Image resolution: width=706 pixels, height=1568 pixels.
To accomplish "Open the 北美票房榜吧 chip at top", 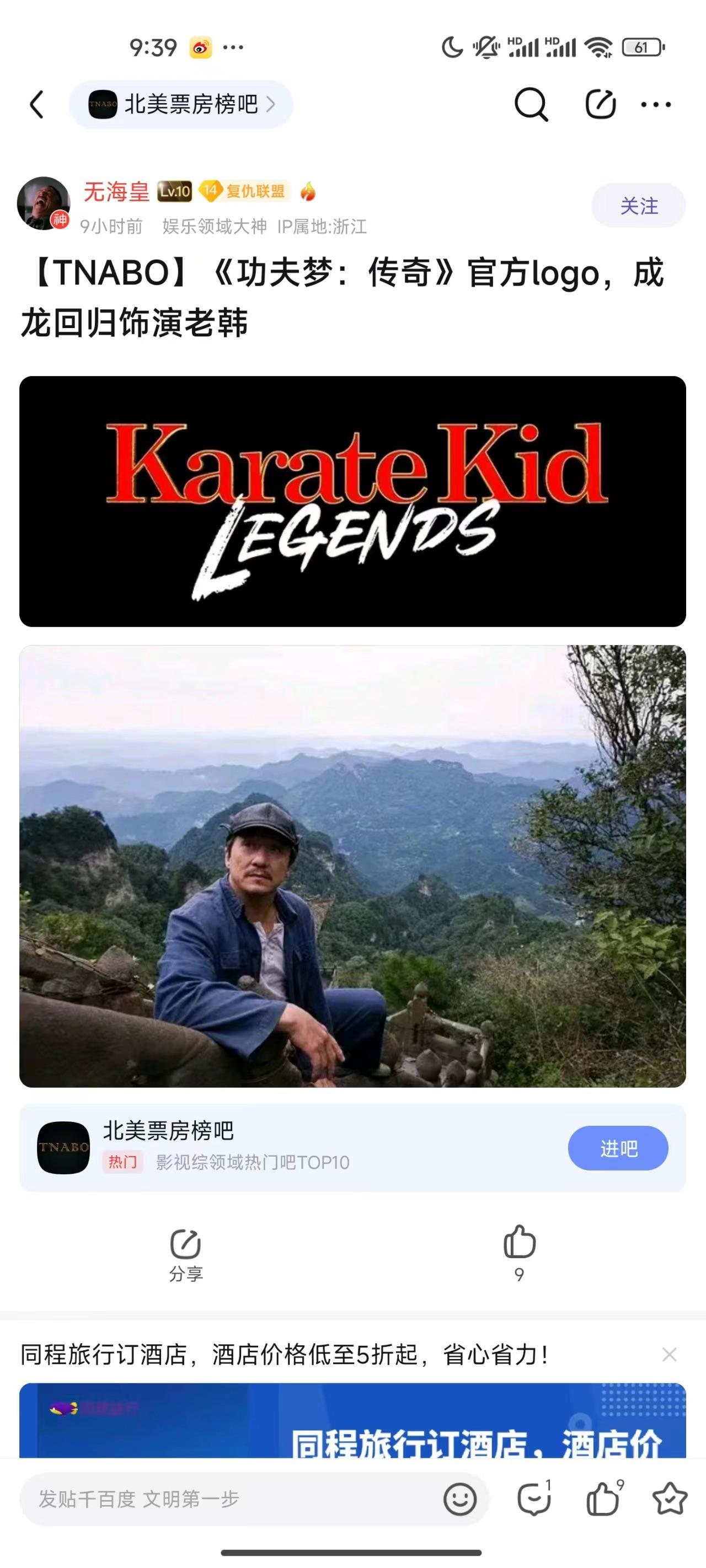I will coord(181,105).
